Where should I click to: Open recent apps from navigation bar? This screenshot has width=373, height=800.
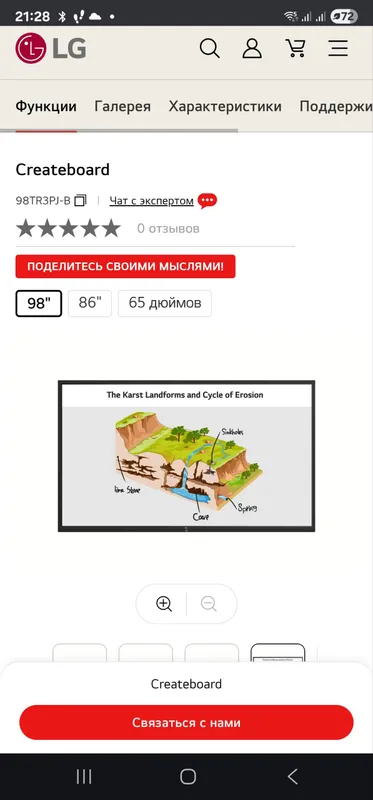tap(84, 777)
